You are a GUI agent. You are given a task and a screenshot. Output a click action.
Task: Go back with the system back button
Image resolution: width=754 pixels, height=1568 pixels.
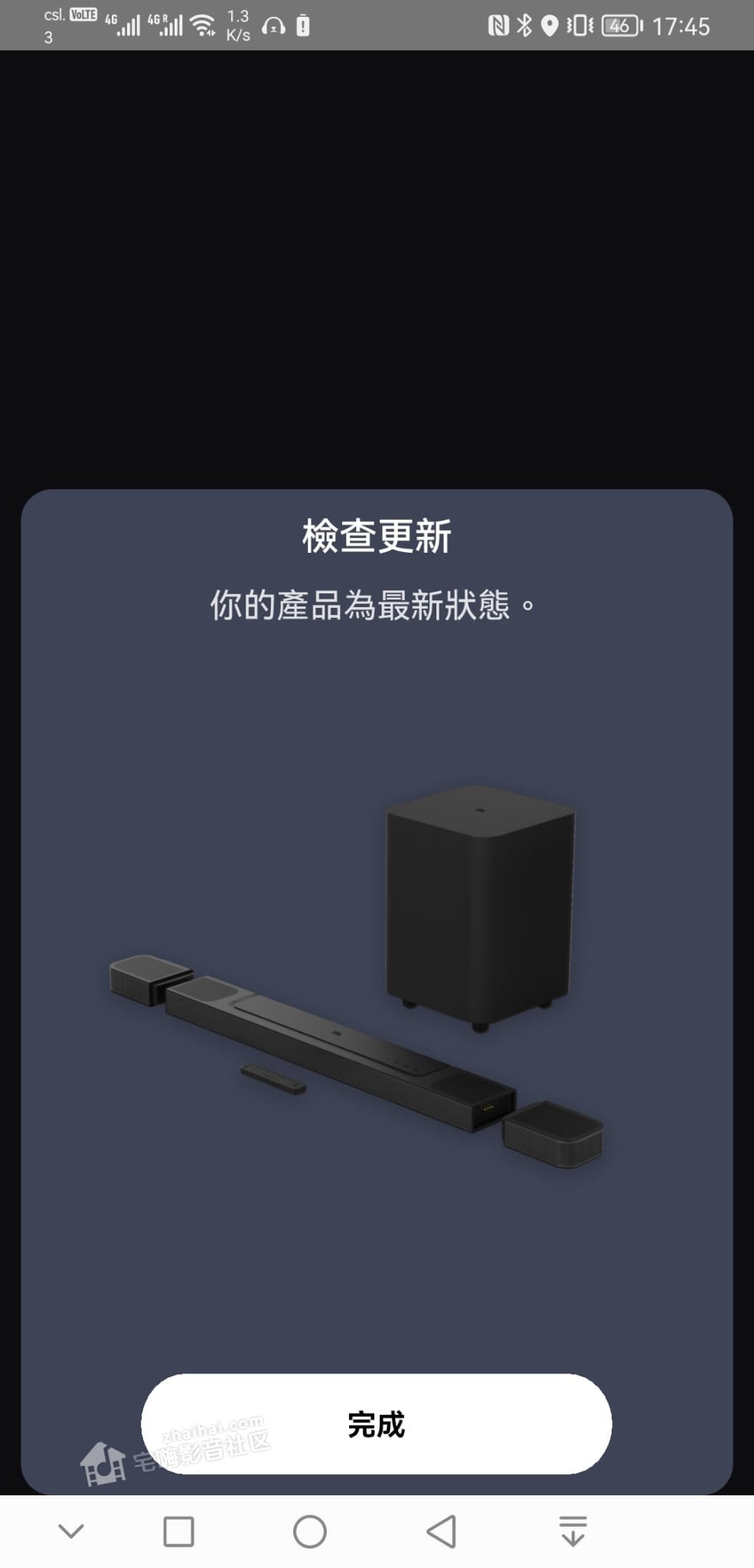pyautogui.click(x=441, y=1531)
